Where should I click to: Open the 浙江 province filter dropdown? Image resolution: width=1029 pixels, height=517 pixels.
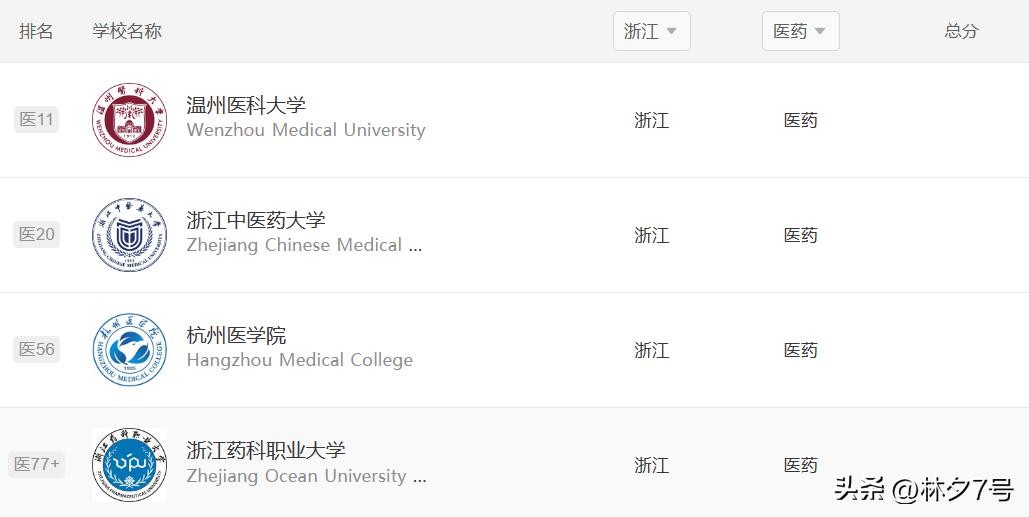[x=651, y=31]
